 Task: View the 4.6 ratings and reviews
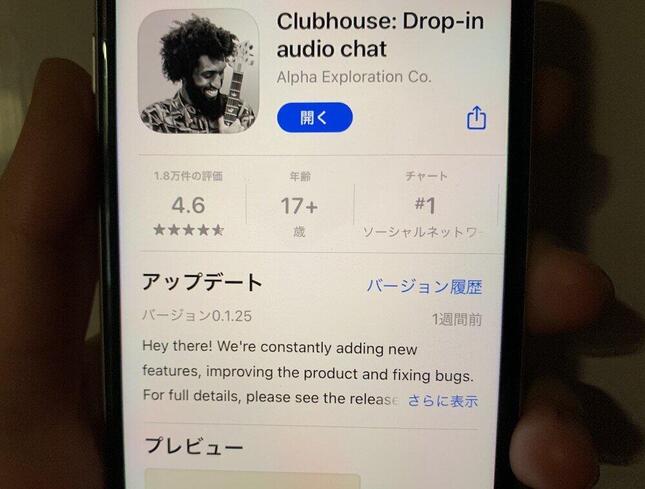188,206
